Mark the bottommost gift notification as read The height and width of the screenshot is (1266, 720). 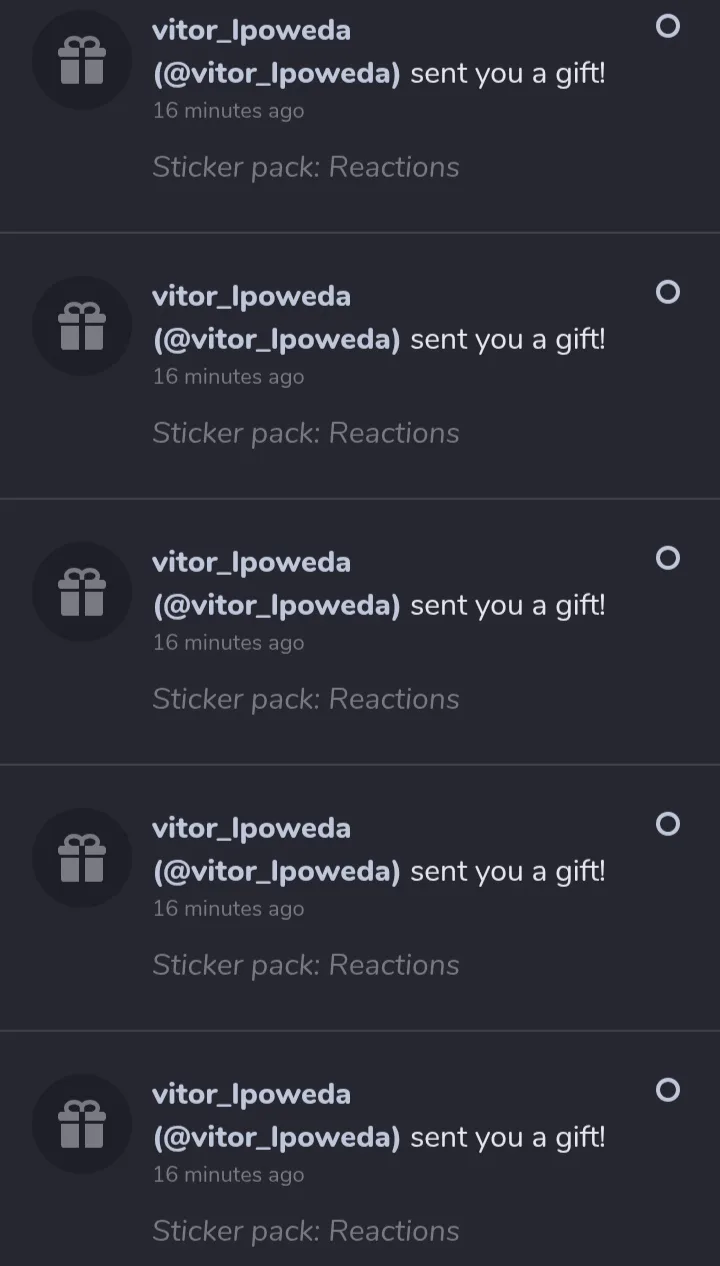(667, 1090)
